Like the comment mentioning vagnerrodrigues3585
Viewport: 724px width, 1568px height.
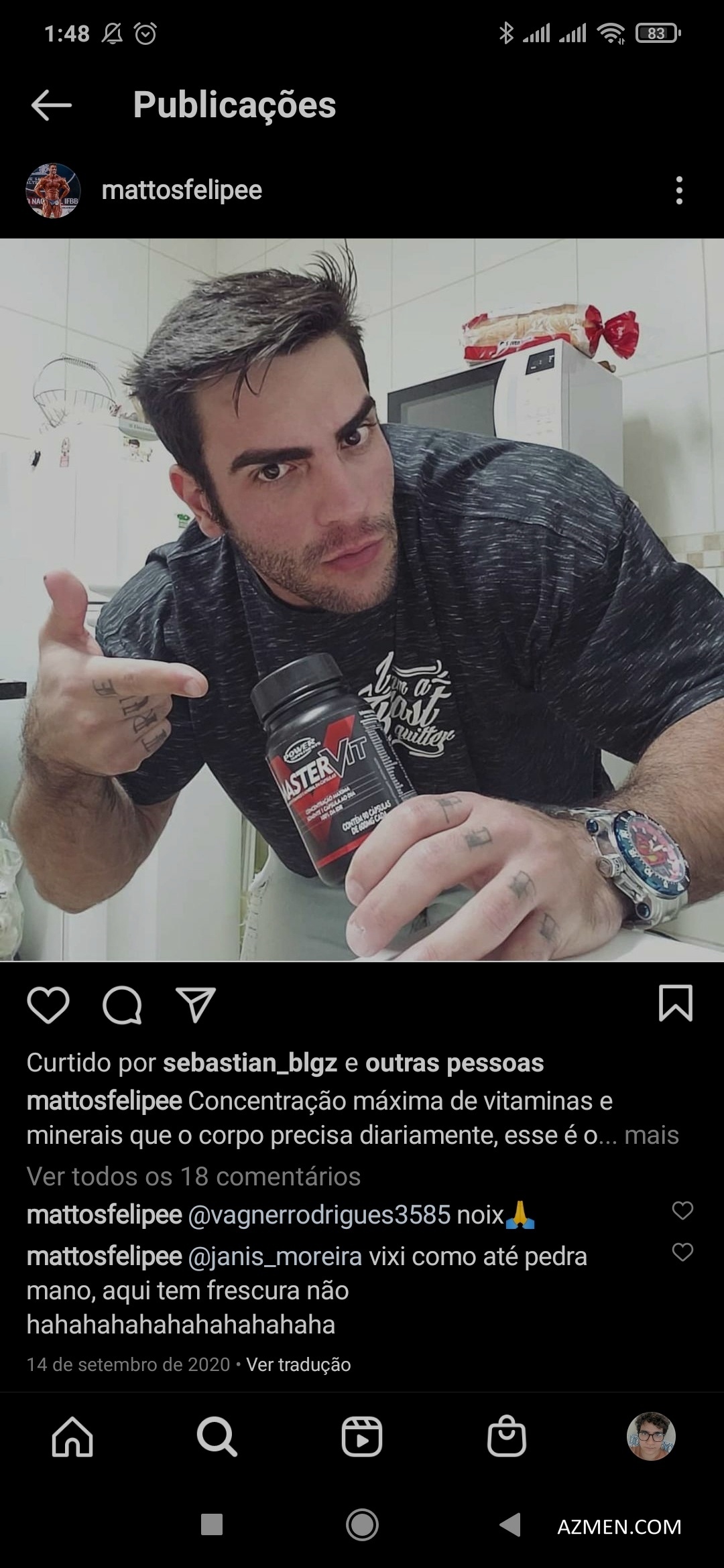pos(682,1210)
